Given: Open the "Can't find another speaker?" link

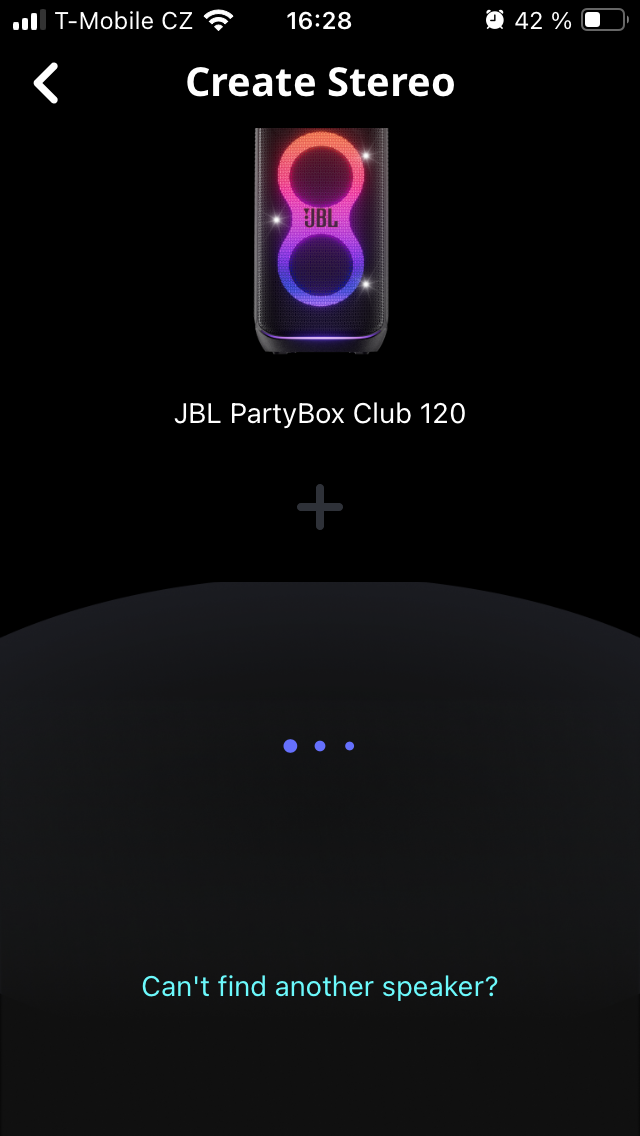Looking at the screenshot, I should (x=320, y=987).
